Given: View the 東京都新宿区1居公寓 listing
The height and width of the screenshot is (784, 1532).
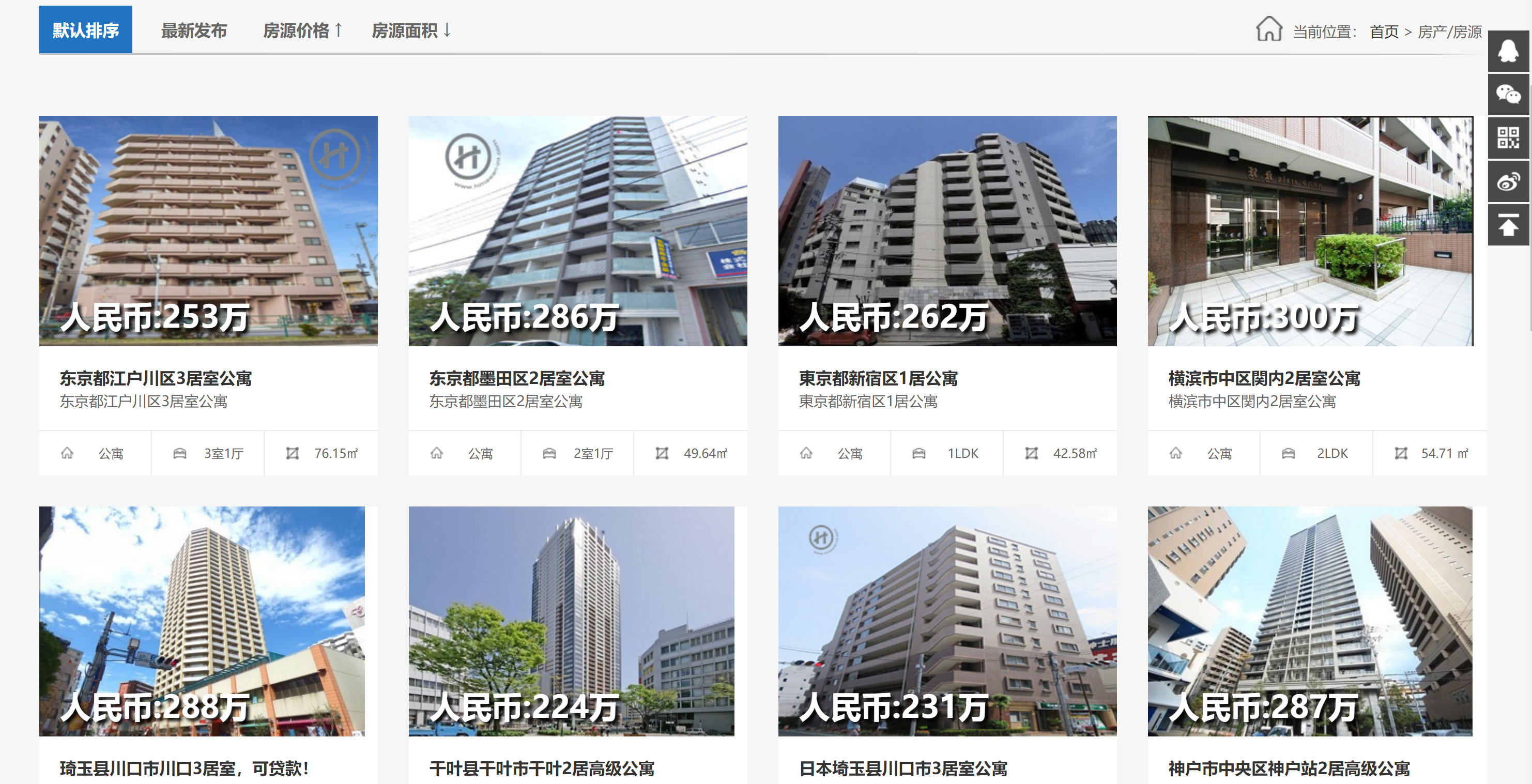Looking at the screenshot, I should pos(878,378).
